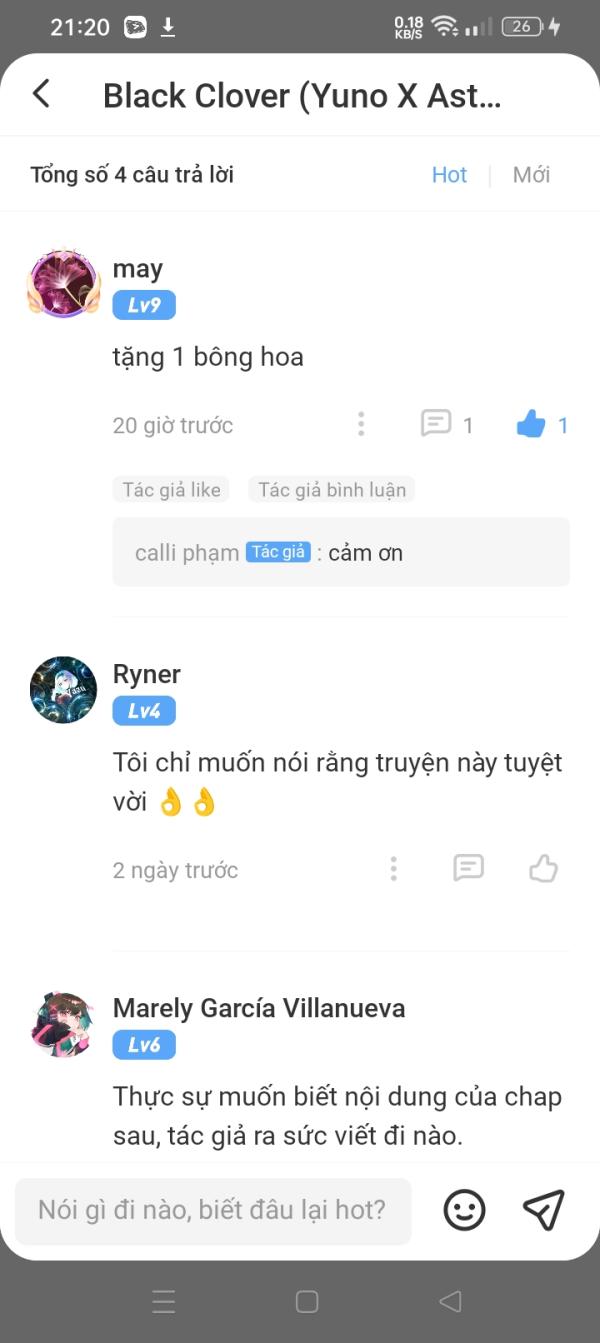
Task: Unlike may's comment
Action: coord(531,425)
